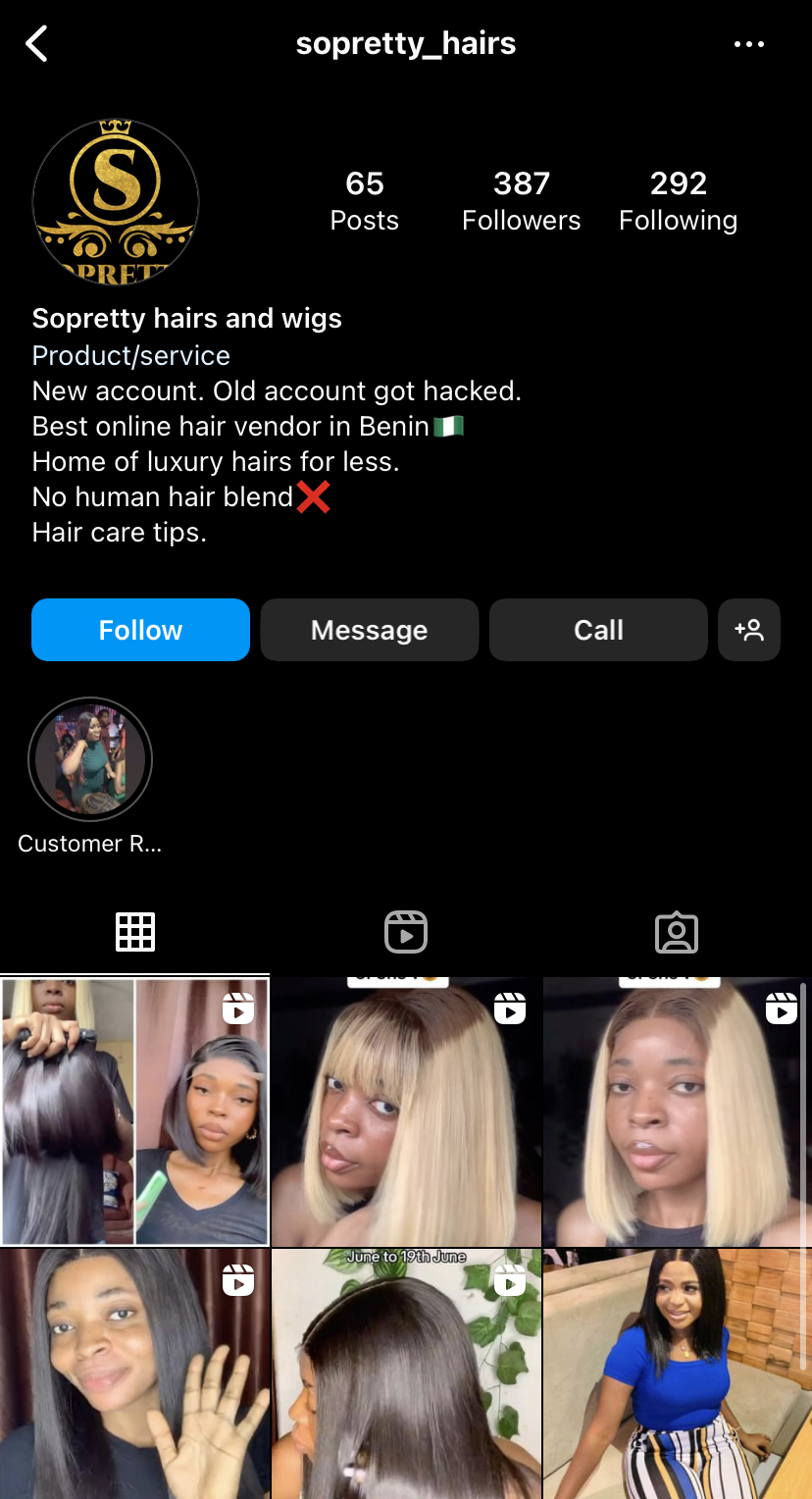Open the photo of woman in blue top

677,1373
